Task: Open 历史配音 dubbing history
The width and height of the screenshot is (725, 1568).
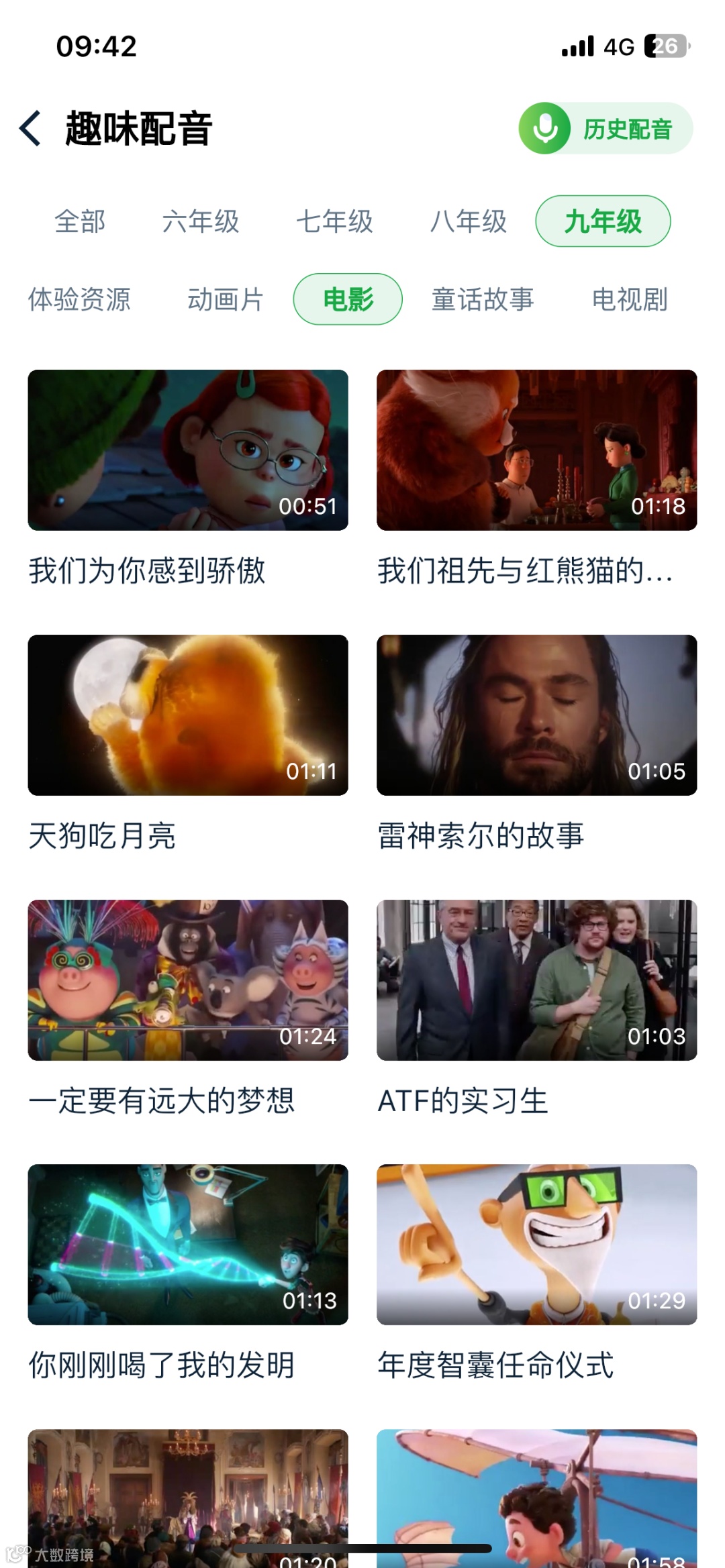Action: (606, 128)
